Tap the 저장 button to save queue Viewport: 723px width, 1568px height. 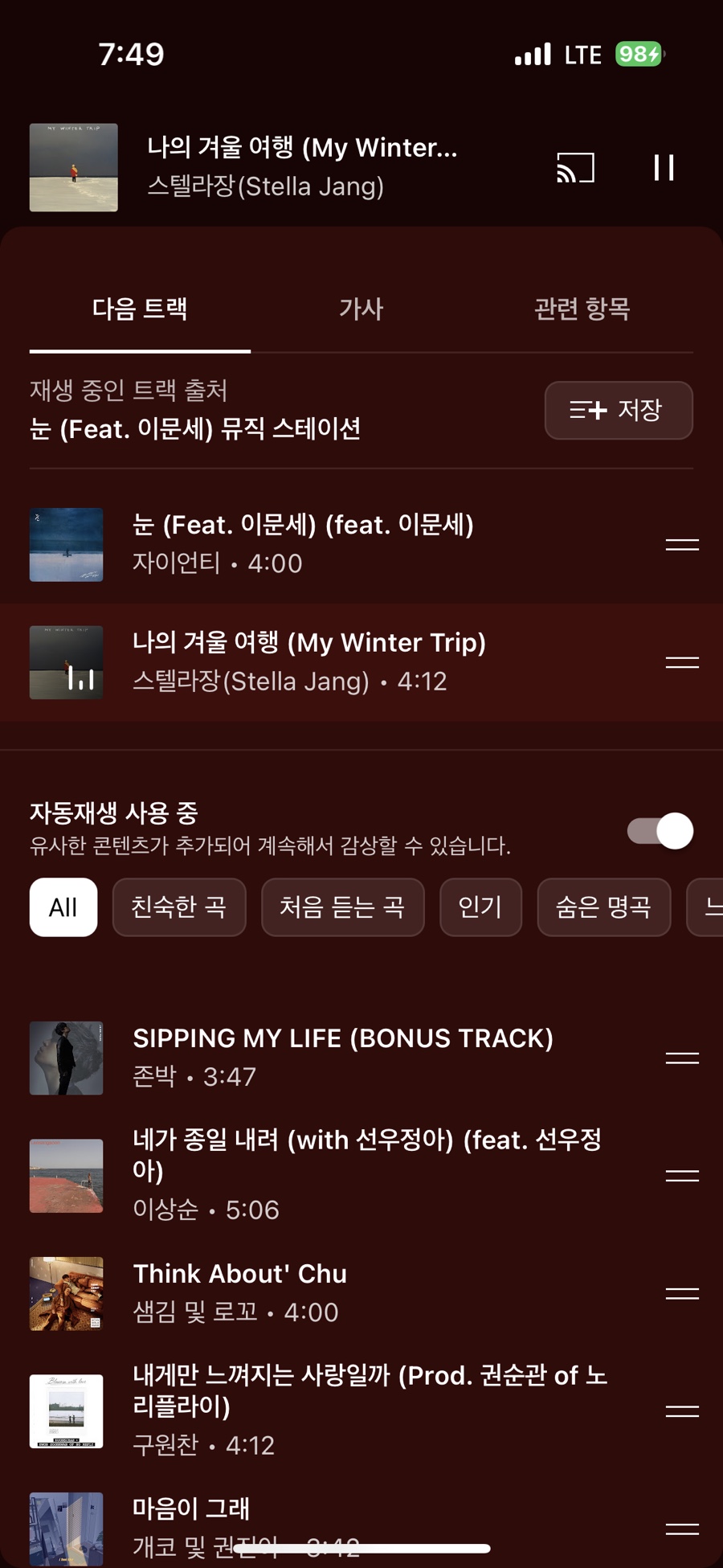click(x=618, y=411)
